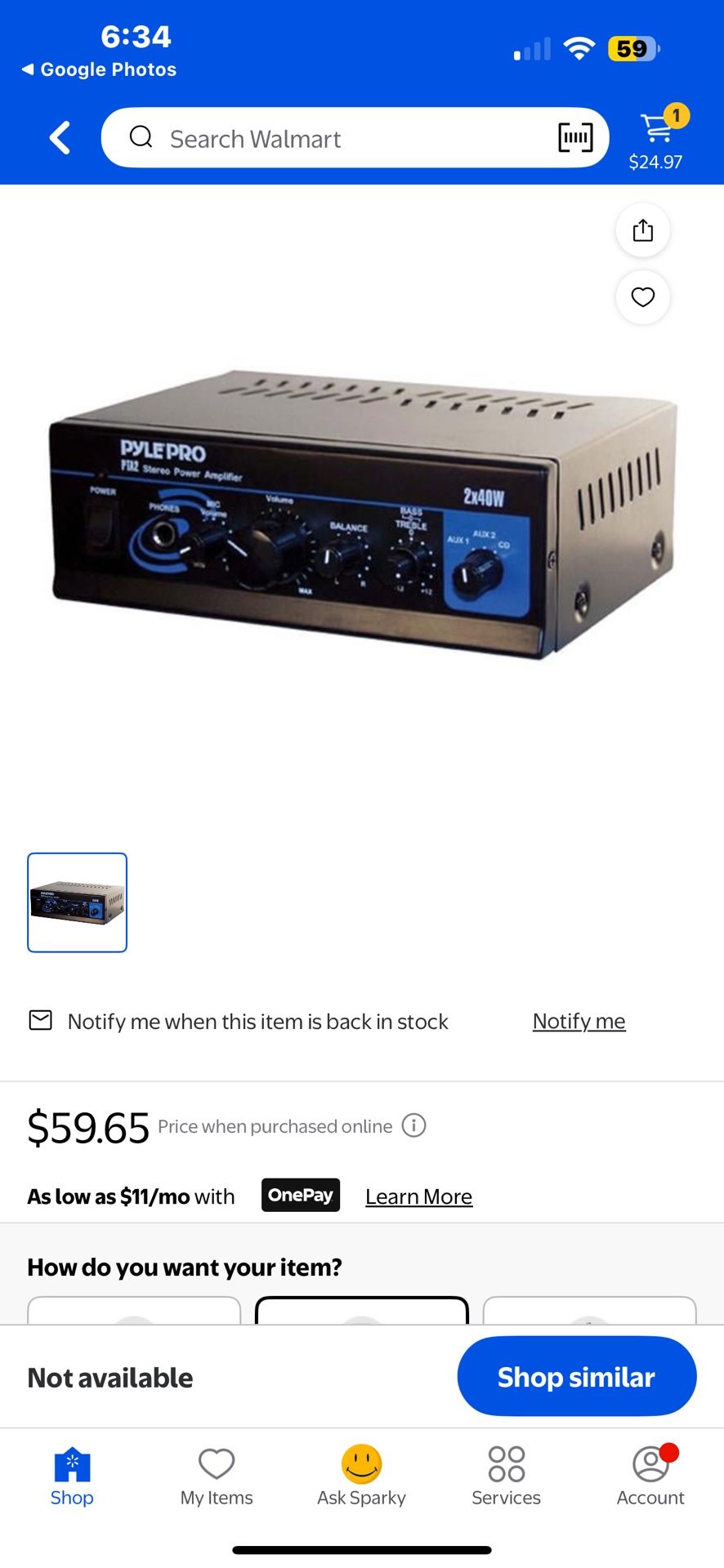
Task: Open Learn More about OnePay financing
Action: (x=418, y=1196)
